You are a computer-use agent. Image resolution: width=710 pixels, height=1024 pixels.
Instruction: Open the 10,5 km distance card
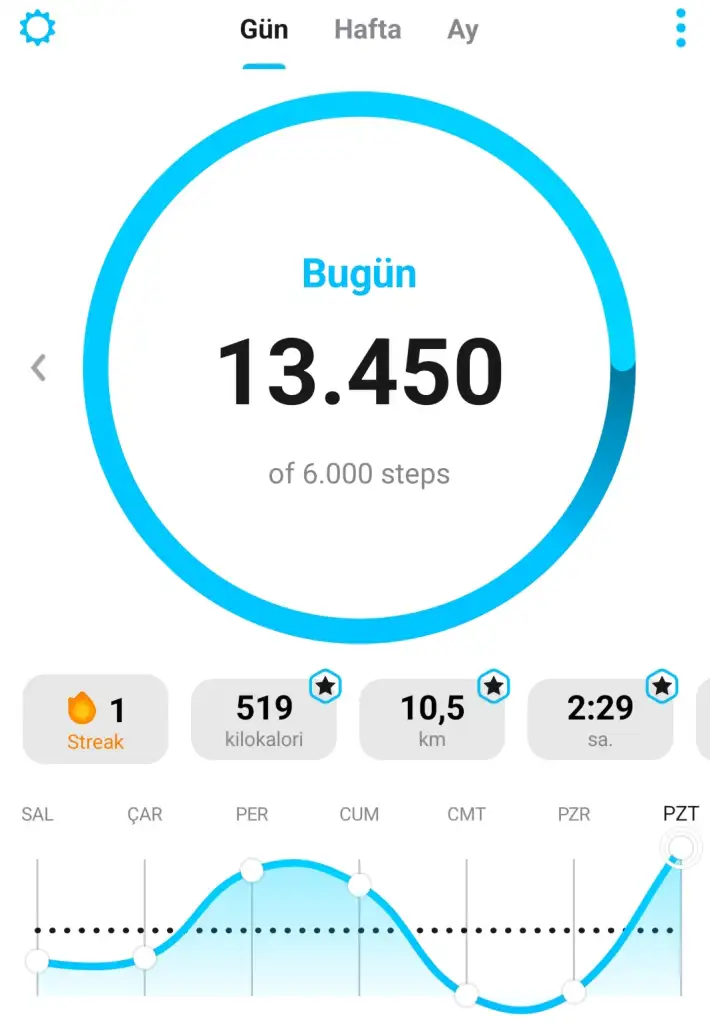click(x=432, y=719)
